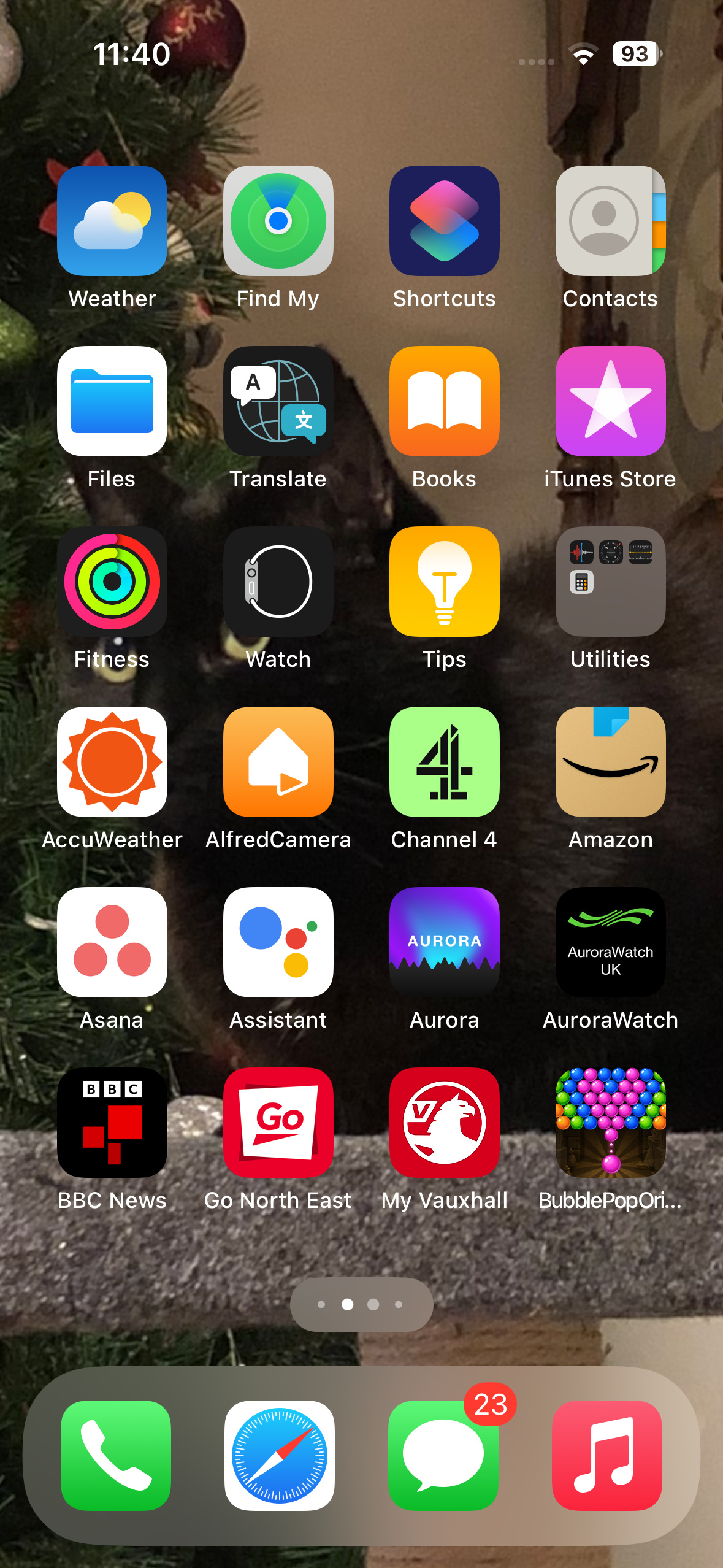Launch iTunes Store
Image resolution: width=723 pixels, height=1568 pixels.
tap(611, 401)
